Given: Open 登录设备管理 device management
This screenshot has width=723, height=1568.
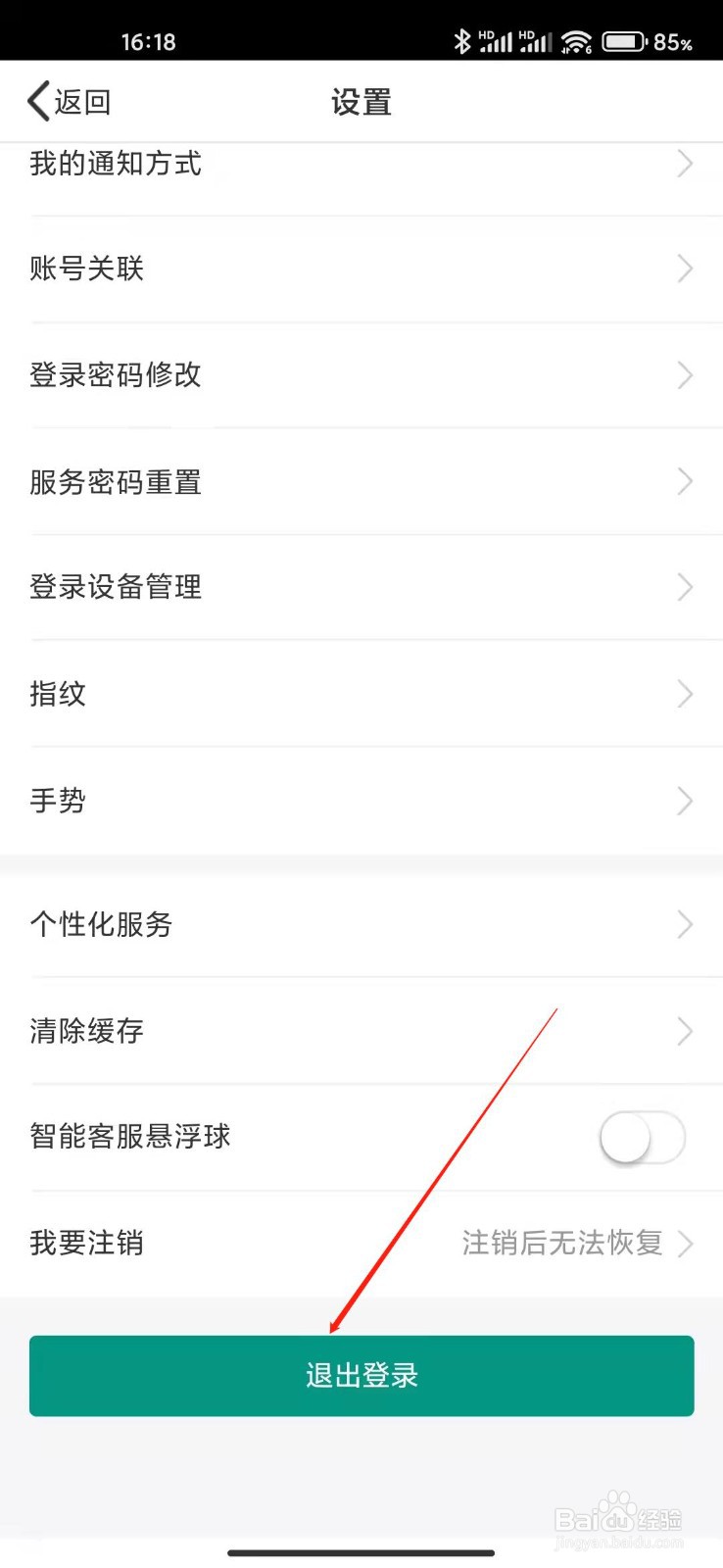Looking at the screenshot, I should pos(361,587).
